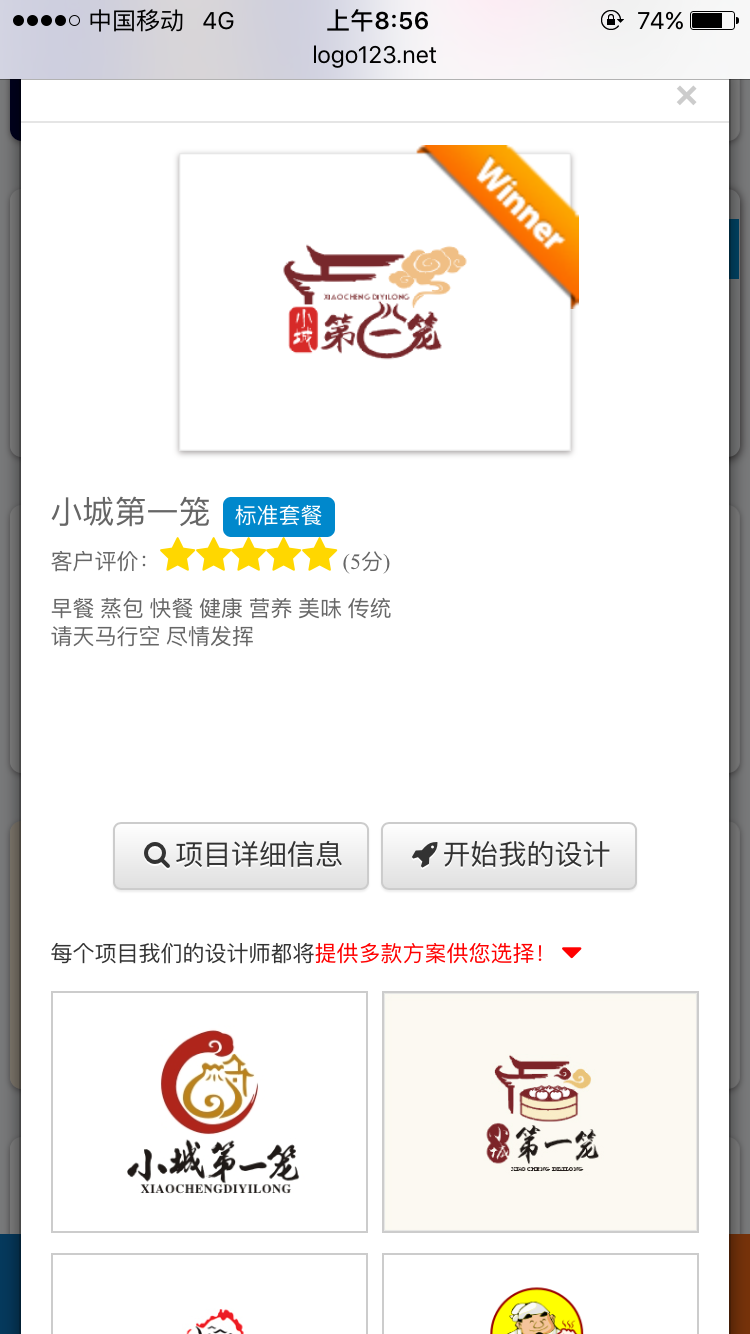Close the logo detail popup
The image size is (750, 1334).
point(686,96)
